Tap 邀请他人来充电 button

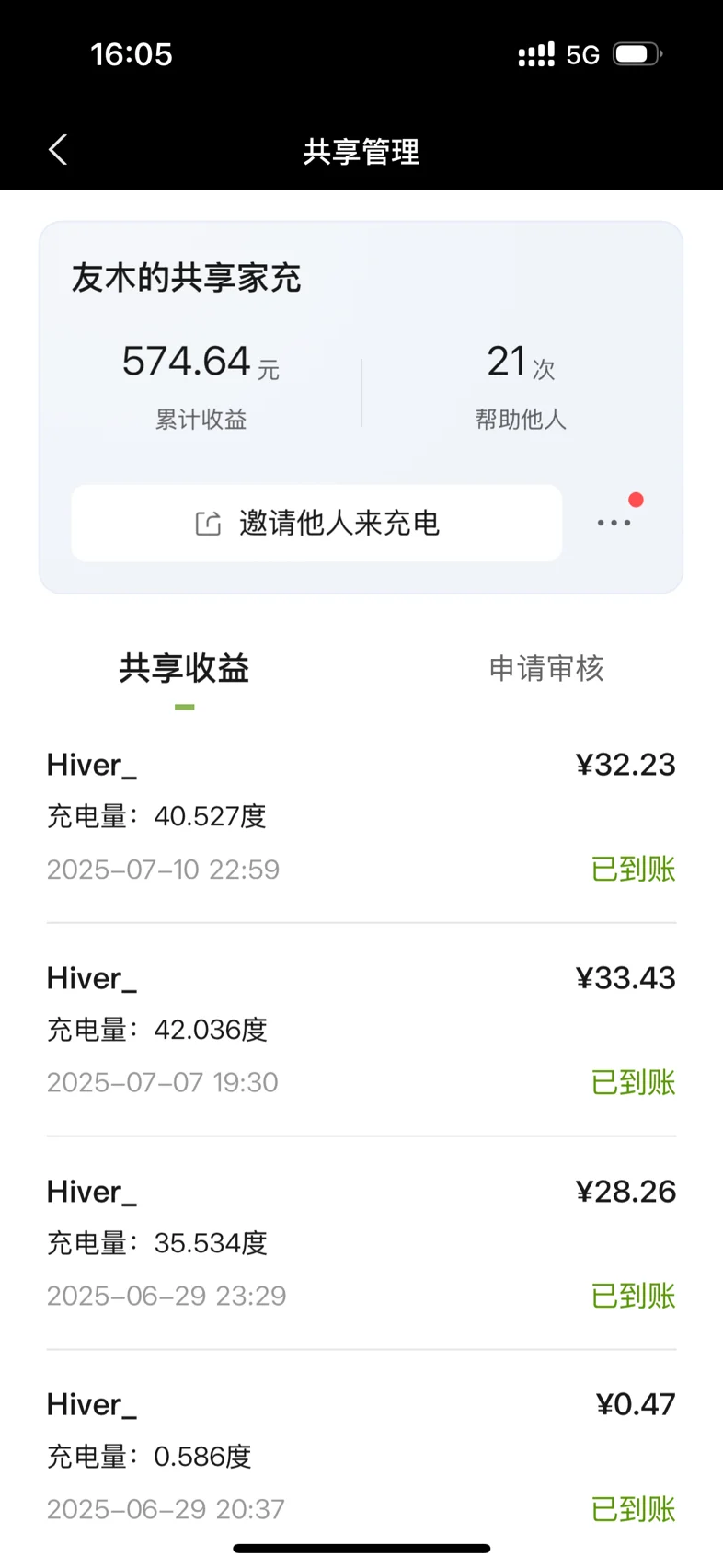(316, 523)
